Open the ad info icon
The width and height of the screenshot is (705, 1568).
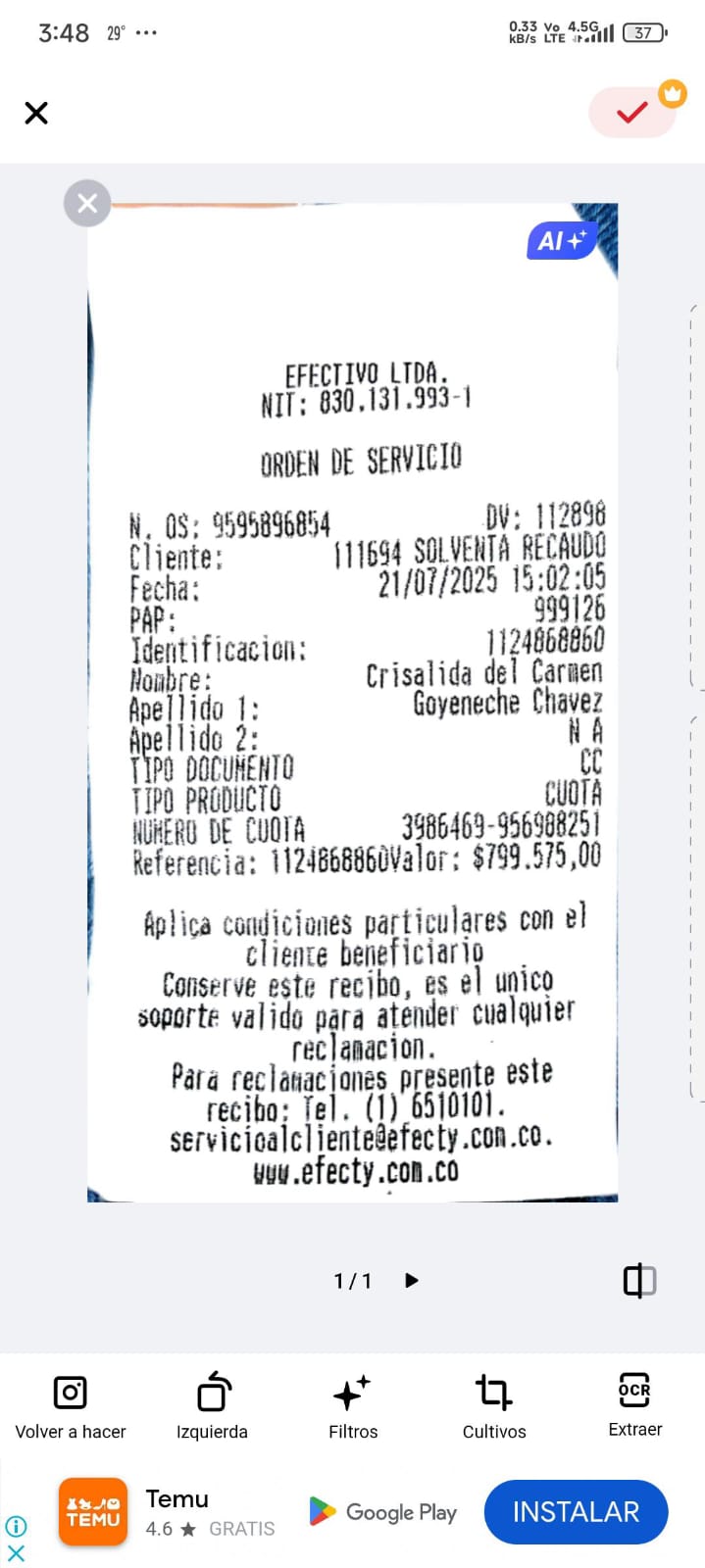[x=16, y=1526]
